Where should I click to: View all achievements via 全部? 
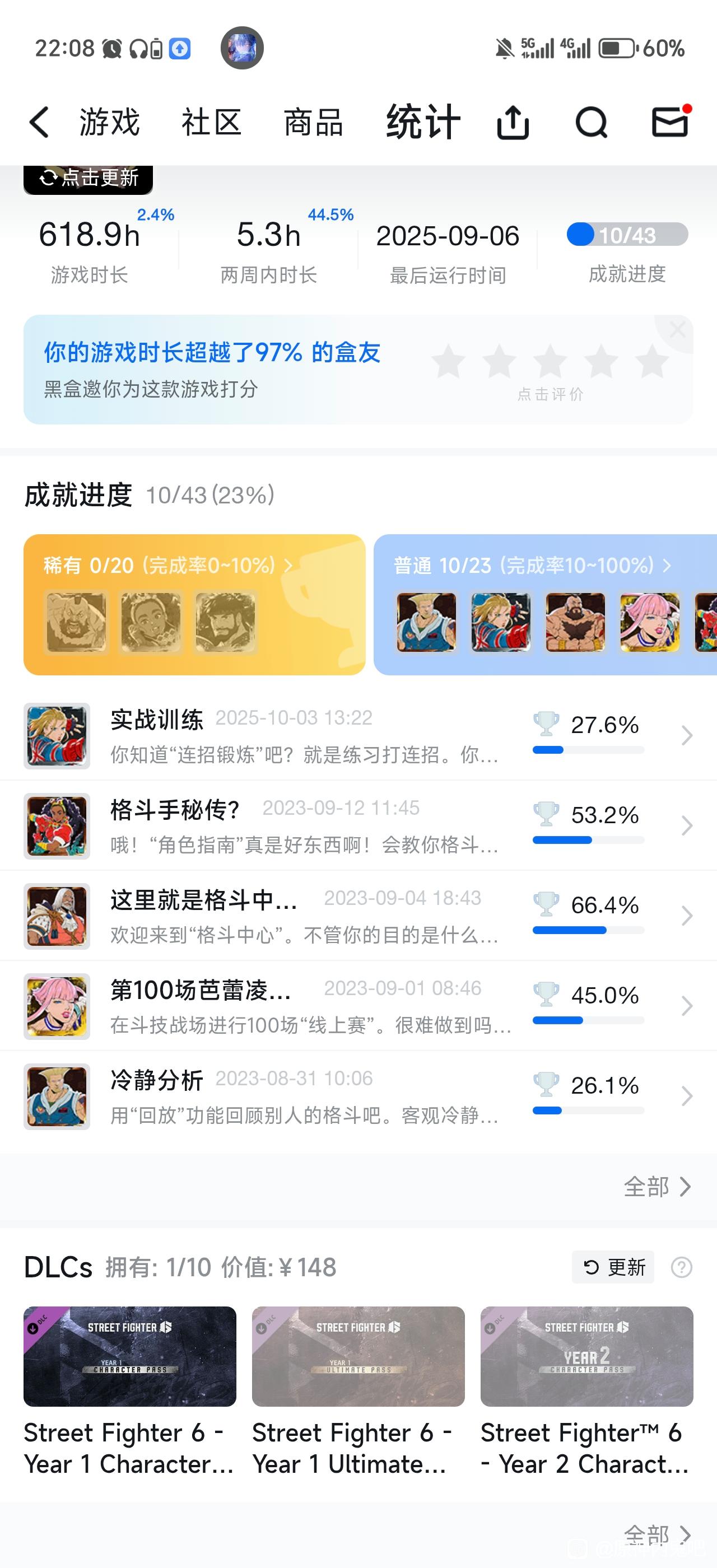coord(657,1186)
